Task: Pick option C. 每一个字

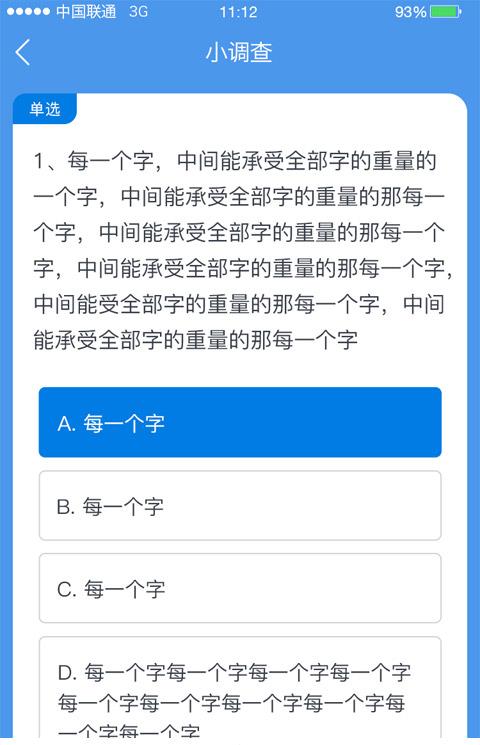Action: point(240,589)
